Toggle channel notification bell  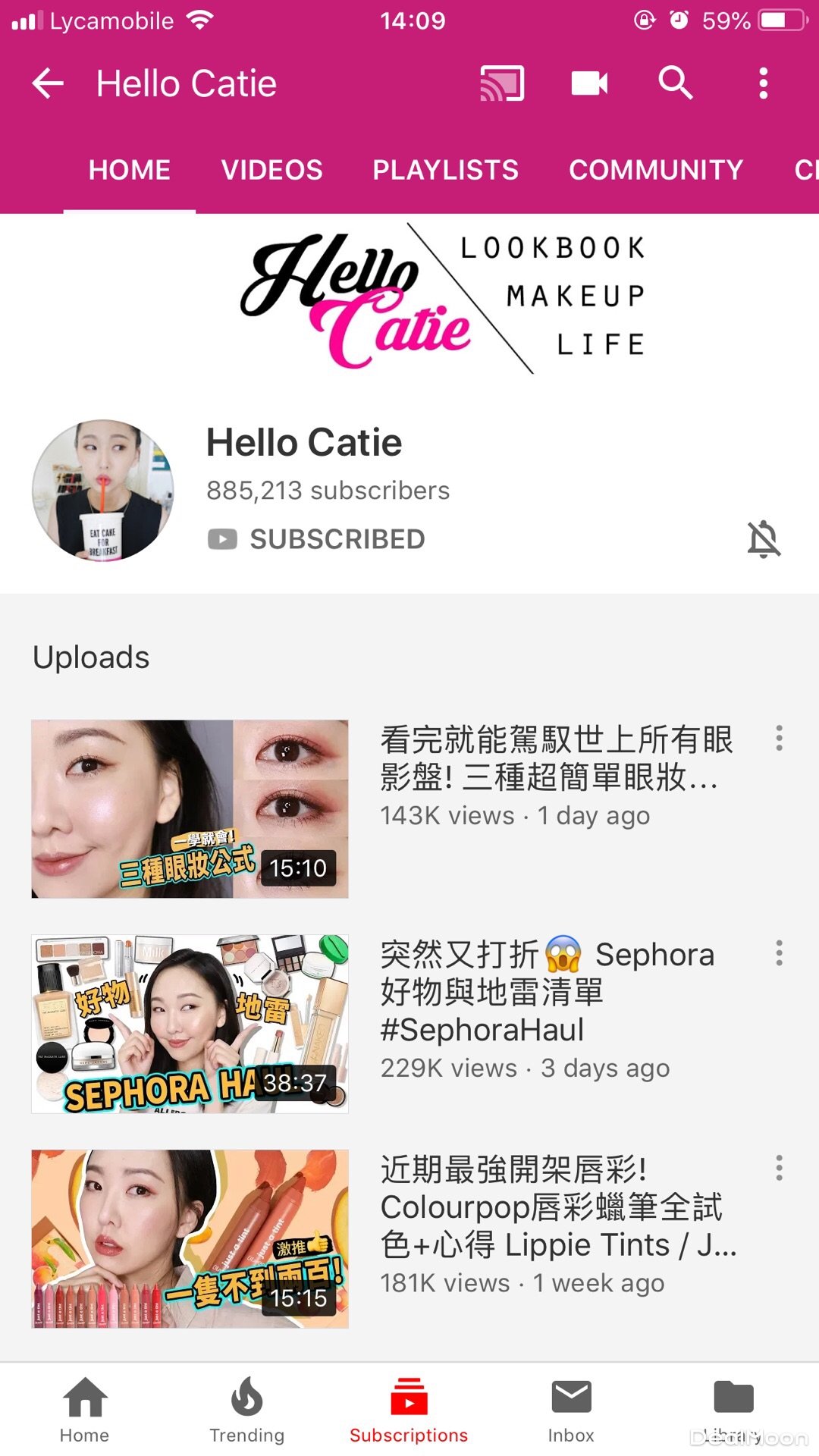(x=764, y=539)
